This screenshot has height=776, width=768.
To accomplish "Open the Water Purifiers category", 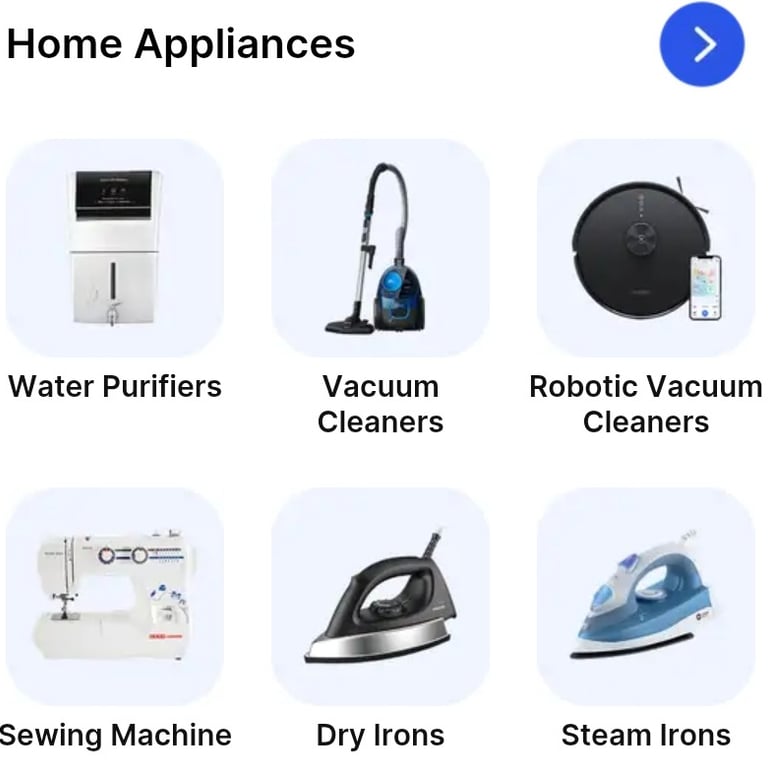I will [114, 248].
